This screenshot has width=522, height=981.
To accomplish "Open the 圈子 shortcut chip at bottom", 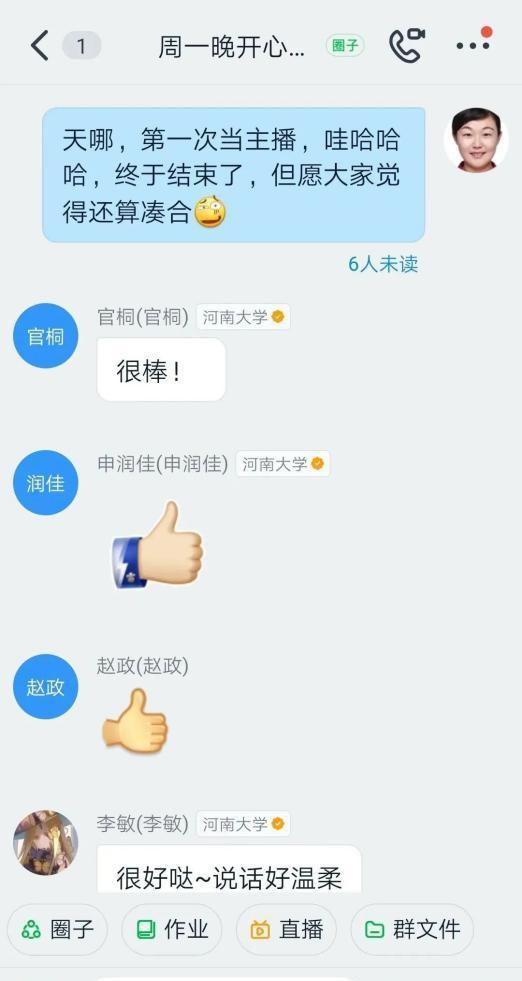I will (58, 930).
